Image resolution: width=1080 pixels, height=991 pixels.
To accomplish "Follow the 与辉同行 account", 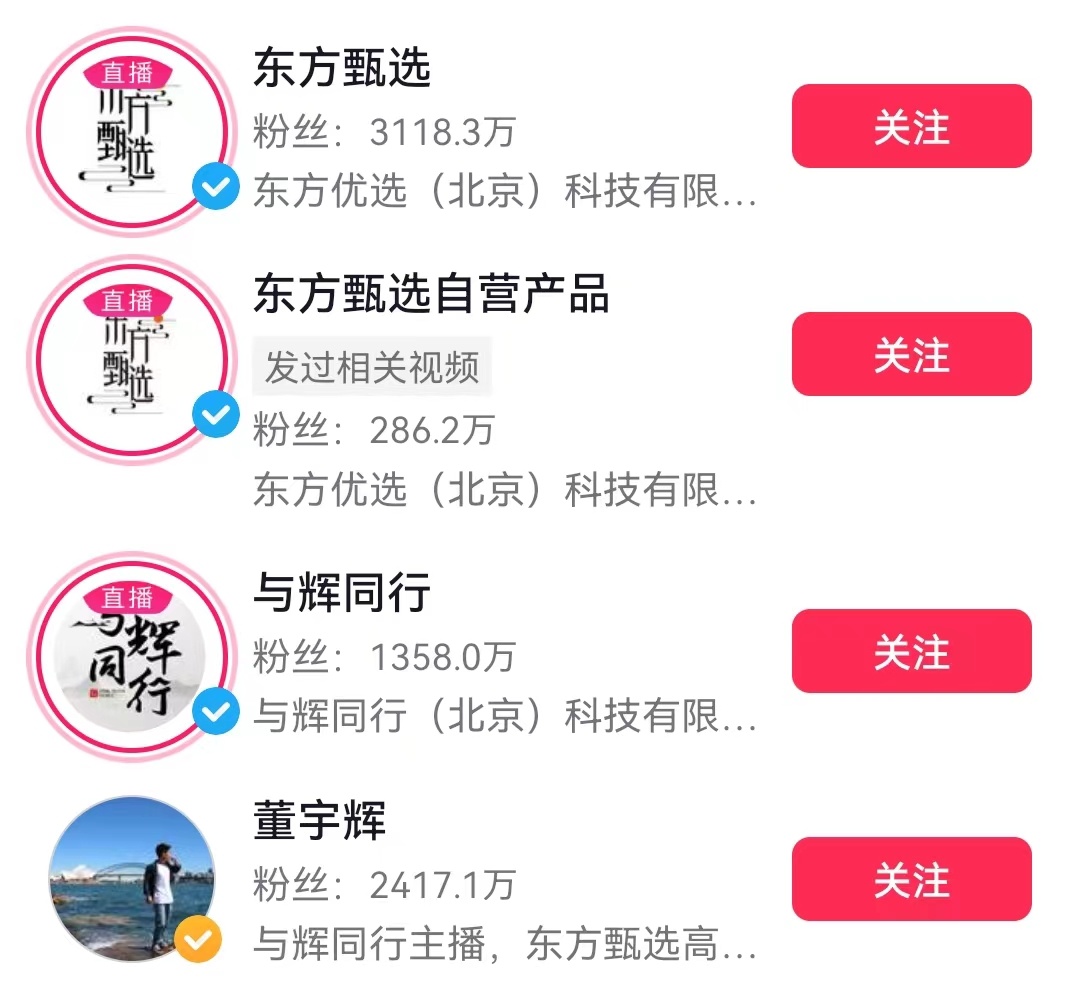I will [x=911, y=651].
